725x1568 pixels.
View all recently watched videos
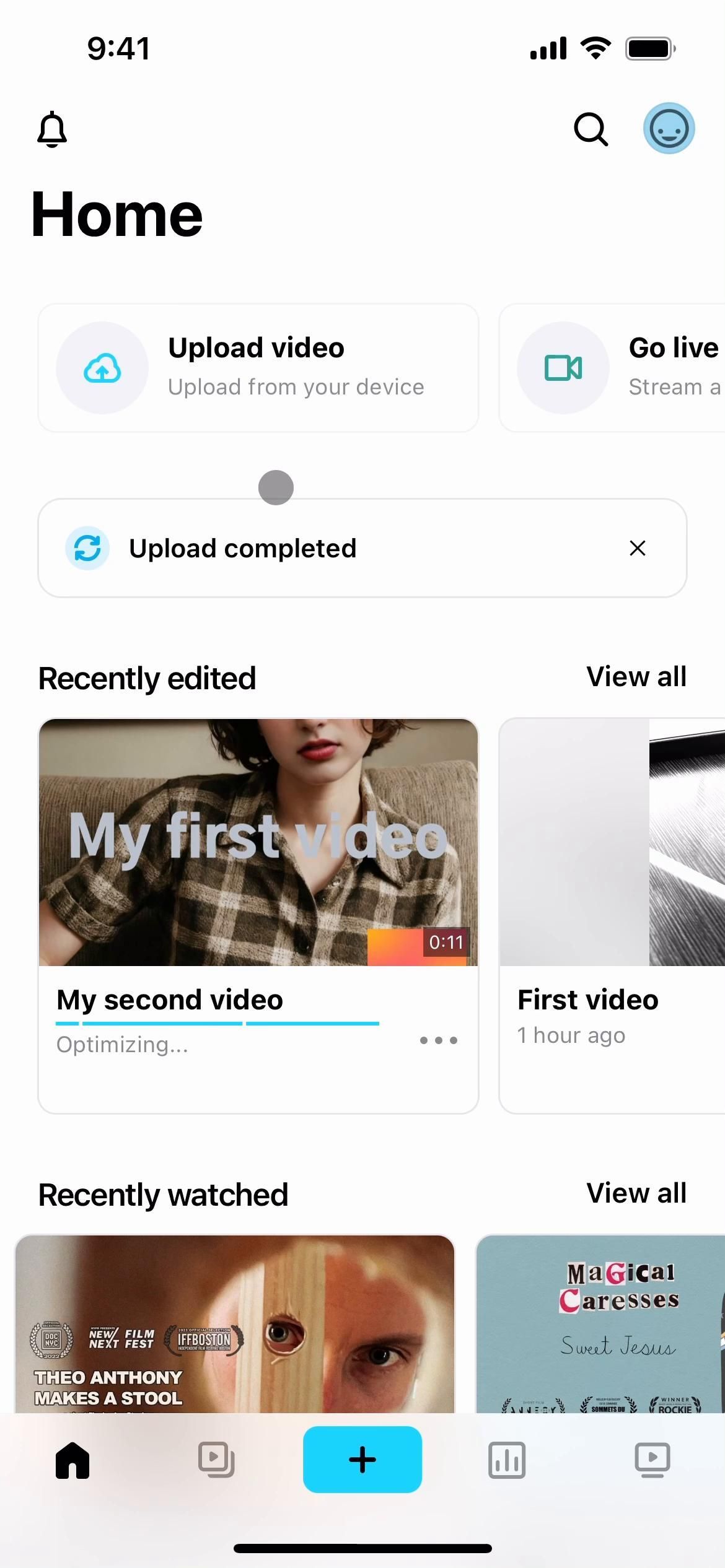636,1193
